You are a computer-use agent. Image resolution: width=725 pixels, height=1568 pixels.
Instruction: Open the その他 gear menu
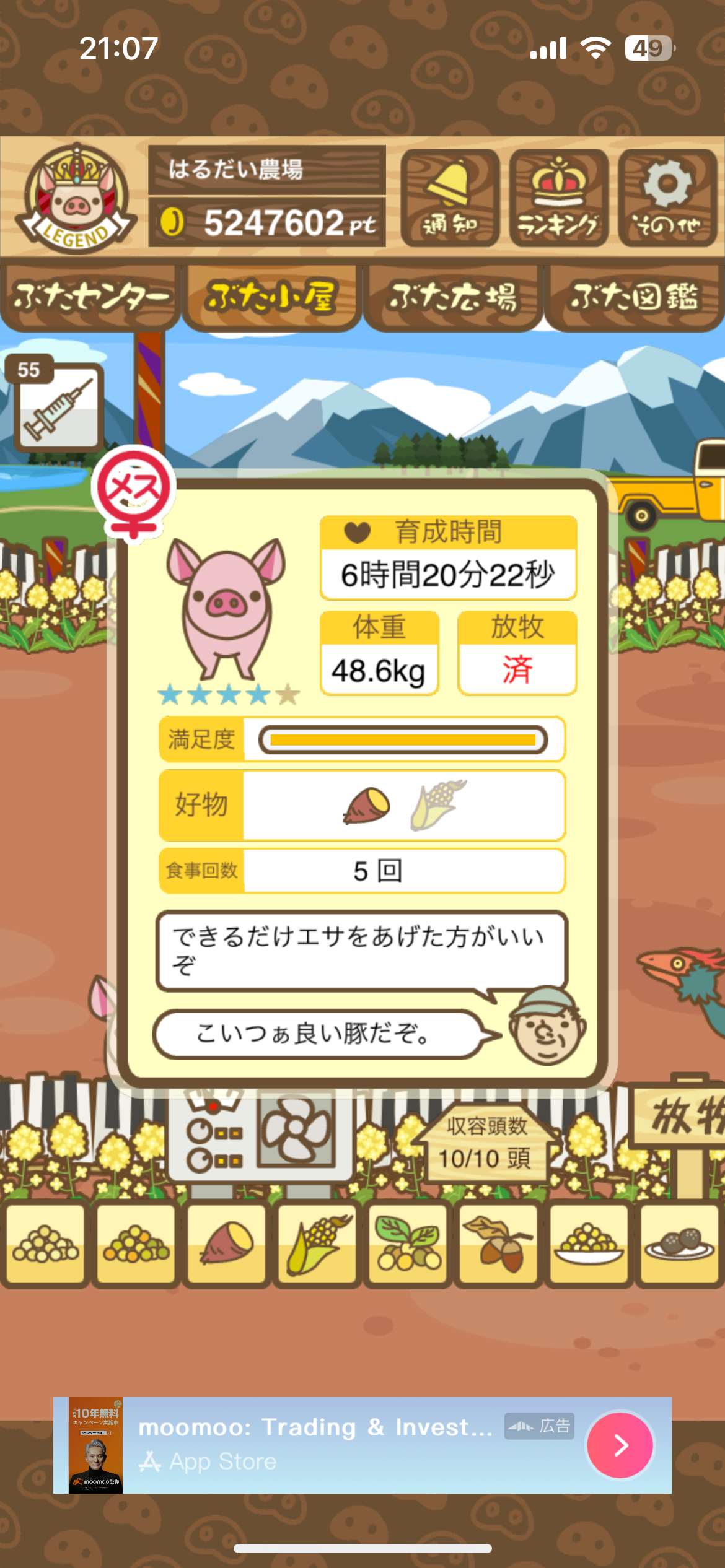pyautogui.click(x=667, y=198)
